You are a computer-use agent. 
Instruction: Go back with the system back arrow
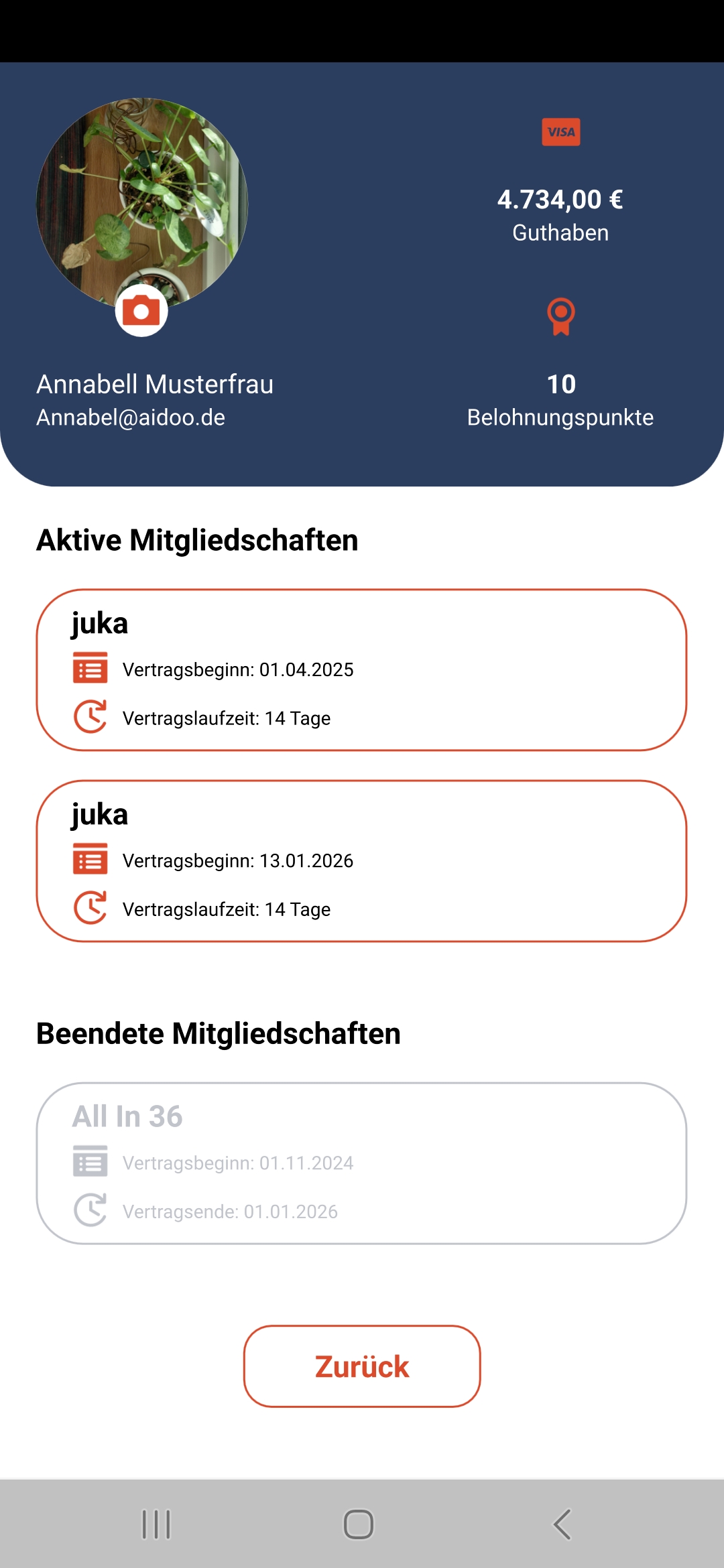pyautogui.click(x=562, y=1524)
